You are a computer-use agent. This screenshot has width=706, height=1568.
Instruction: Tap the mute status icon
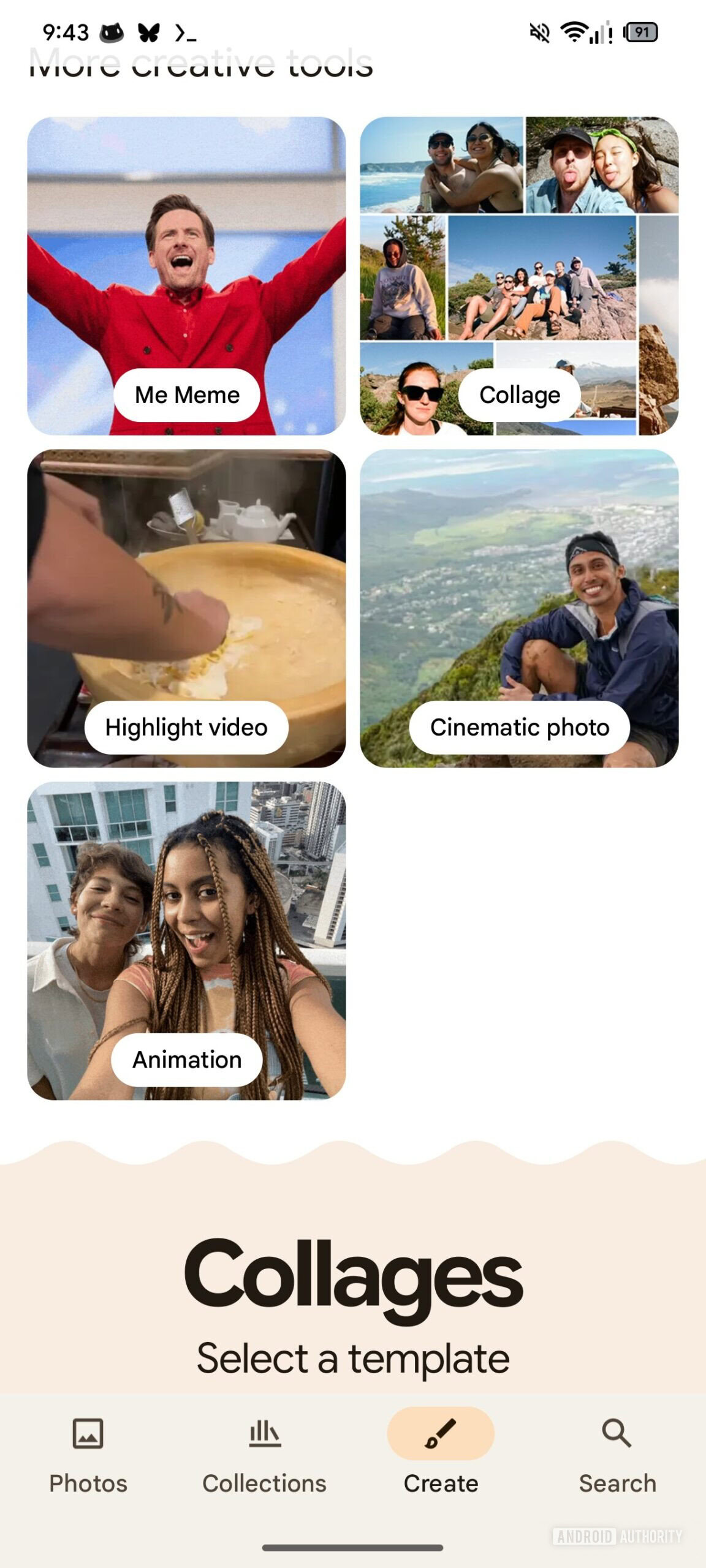541,34
